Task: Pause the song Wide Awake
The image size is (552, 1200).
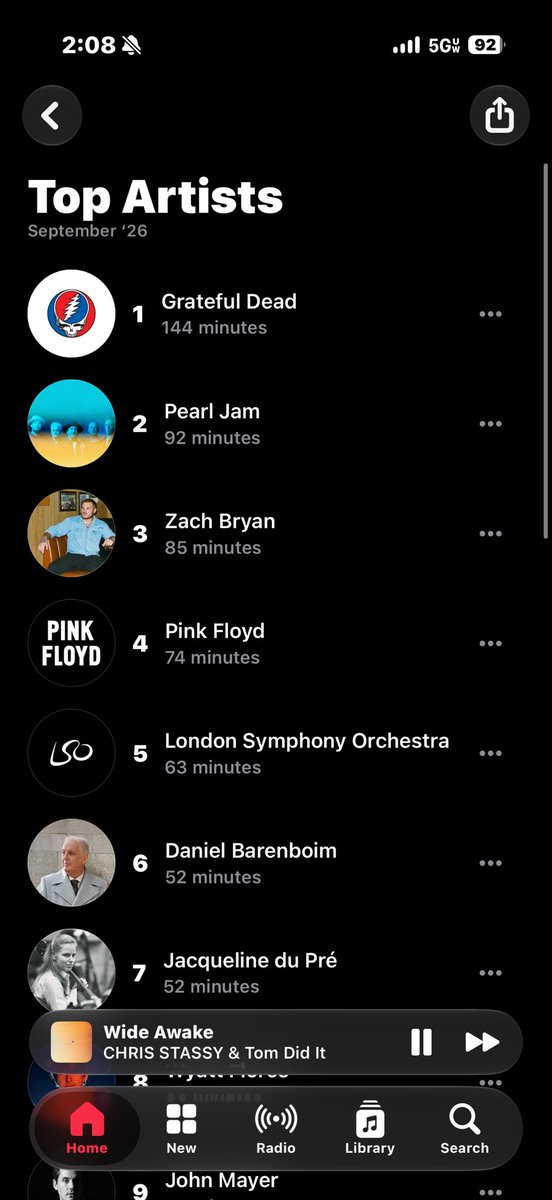Action: click(421, 1042)
